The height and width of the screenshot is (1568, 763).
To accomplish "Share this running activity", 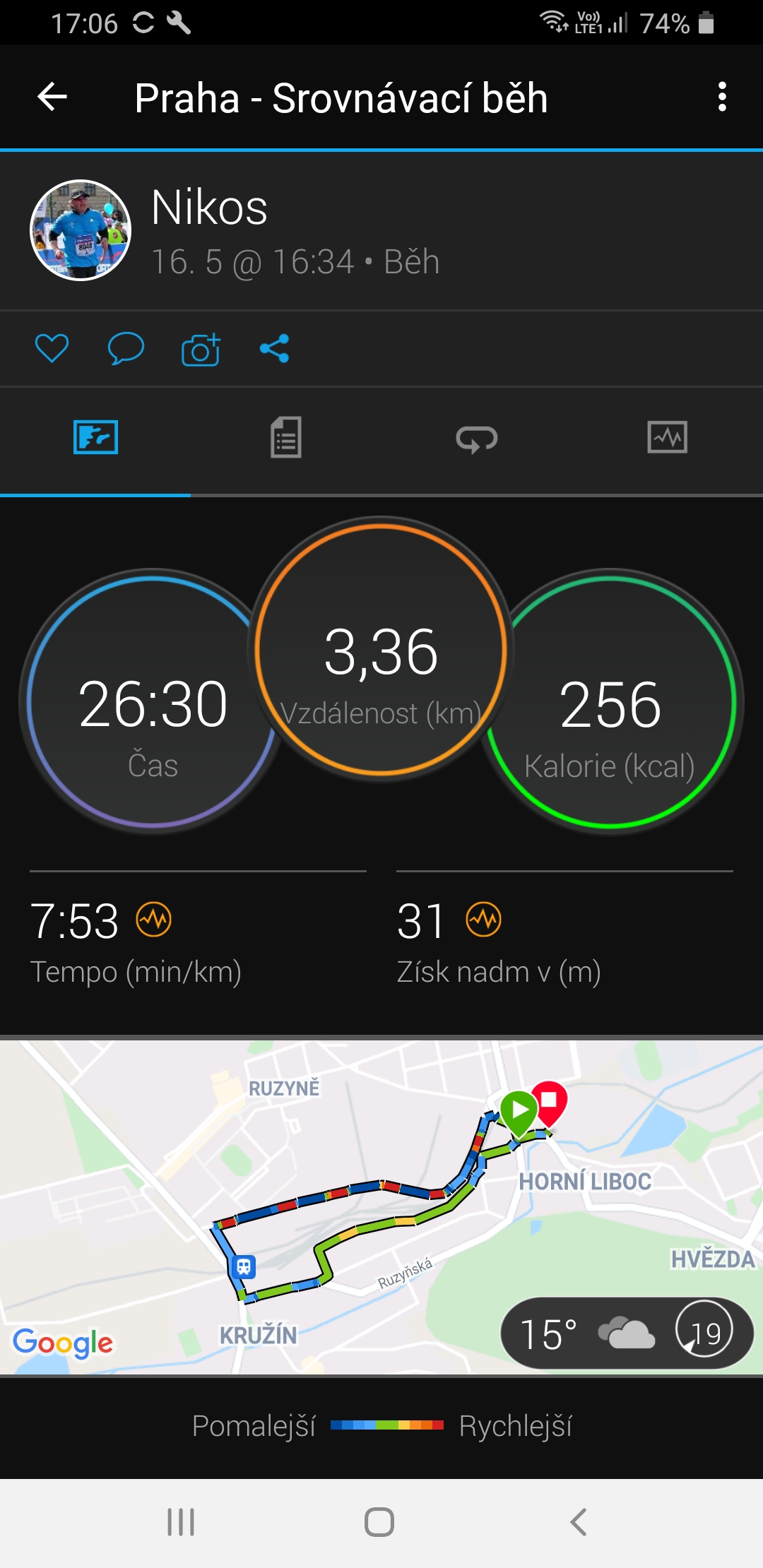I will 275,348.
